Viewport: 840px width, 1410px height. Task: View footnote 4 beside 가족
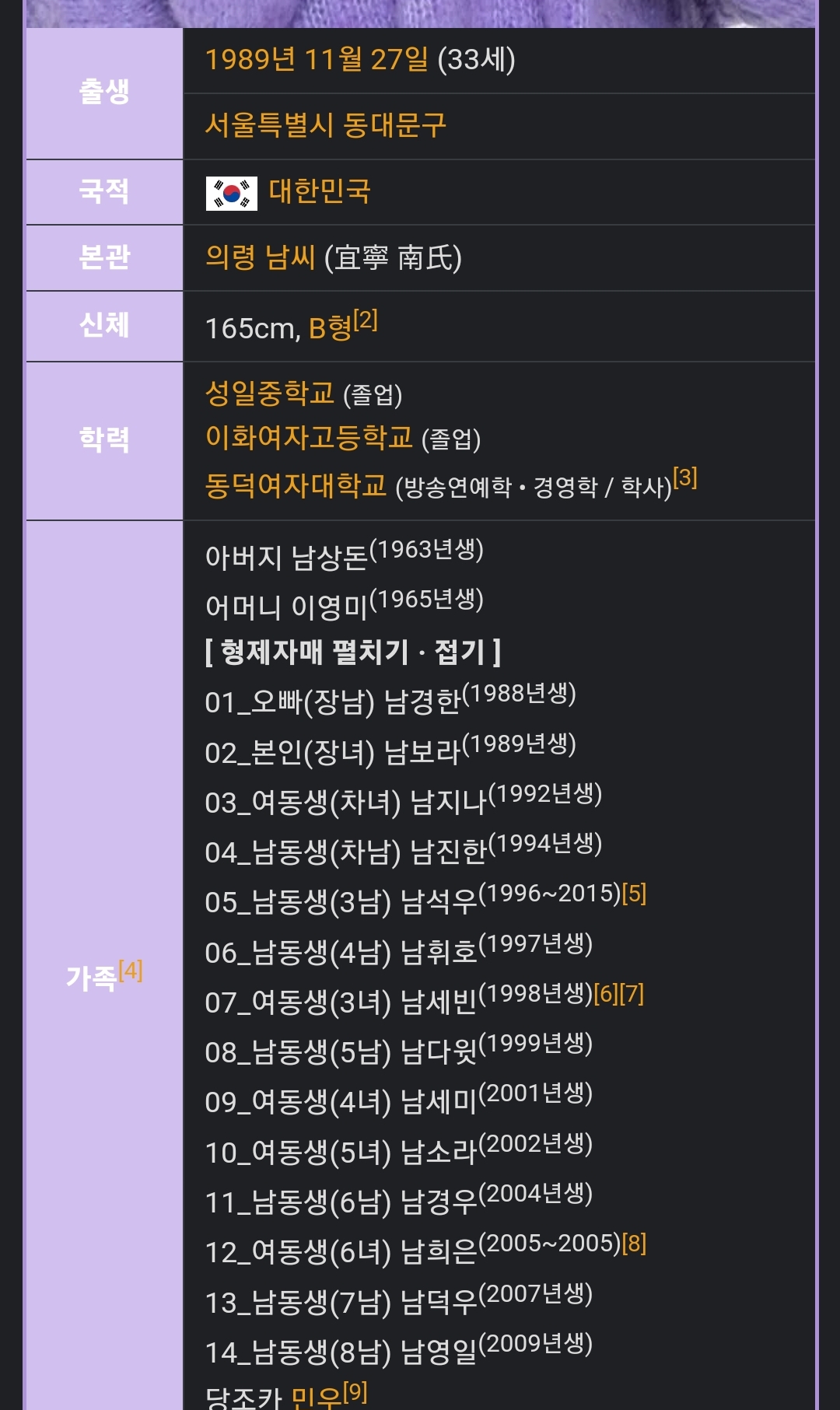pos(131,971)
